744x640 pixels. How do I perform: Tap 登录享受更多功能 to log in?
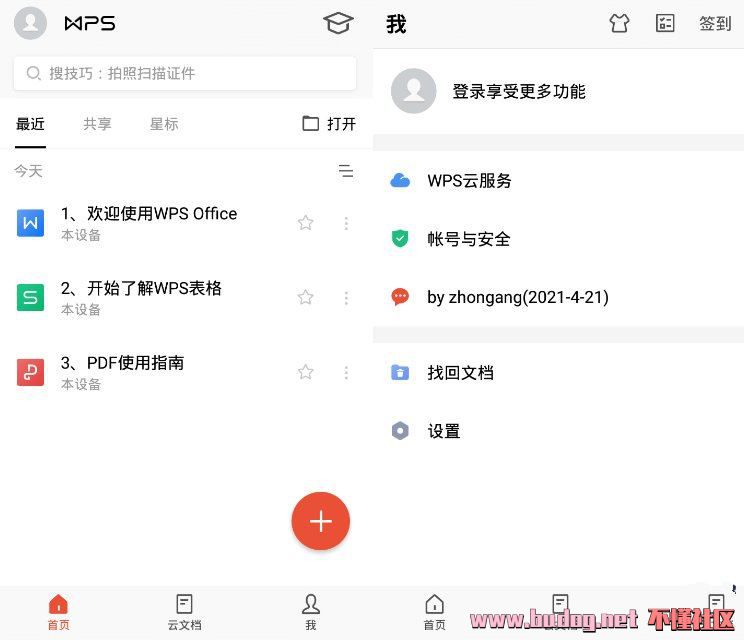(x=518, y=92)
